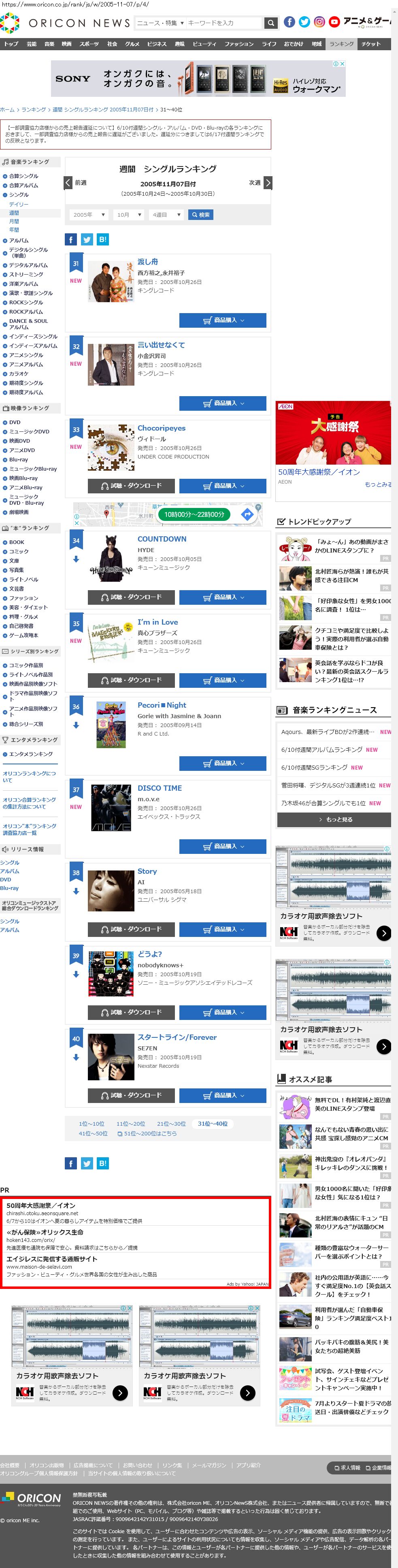Screen dimensions: 398x1568
Task: Go to page 21位〜30位
Action: [171, 1124]
